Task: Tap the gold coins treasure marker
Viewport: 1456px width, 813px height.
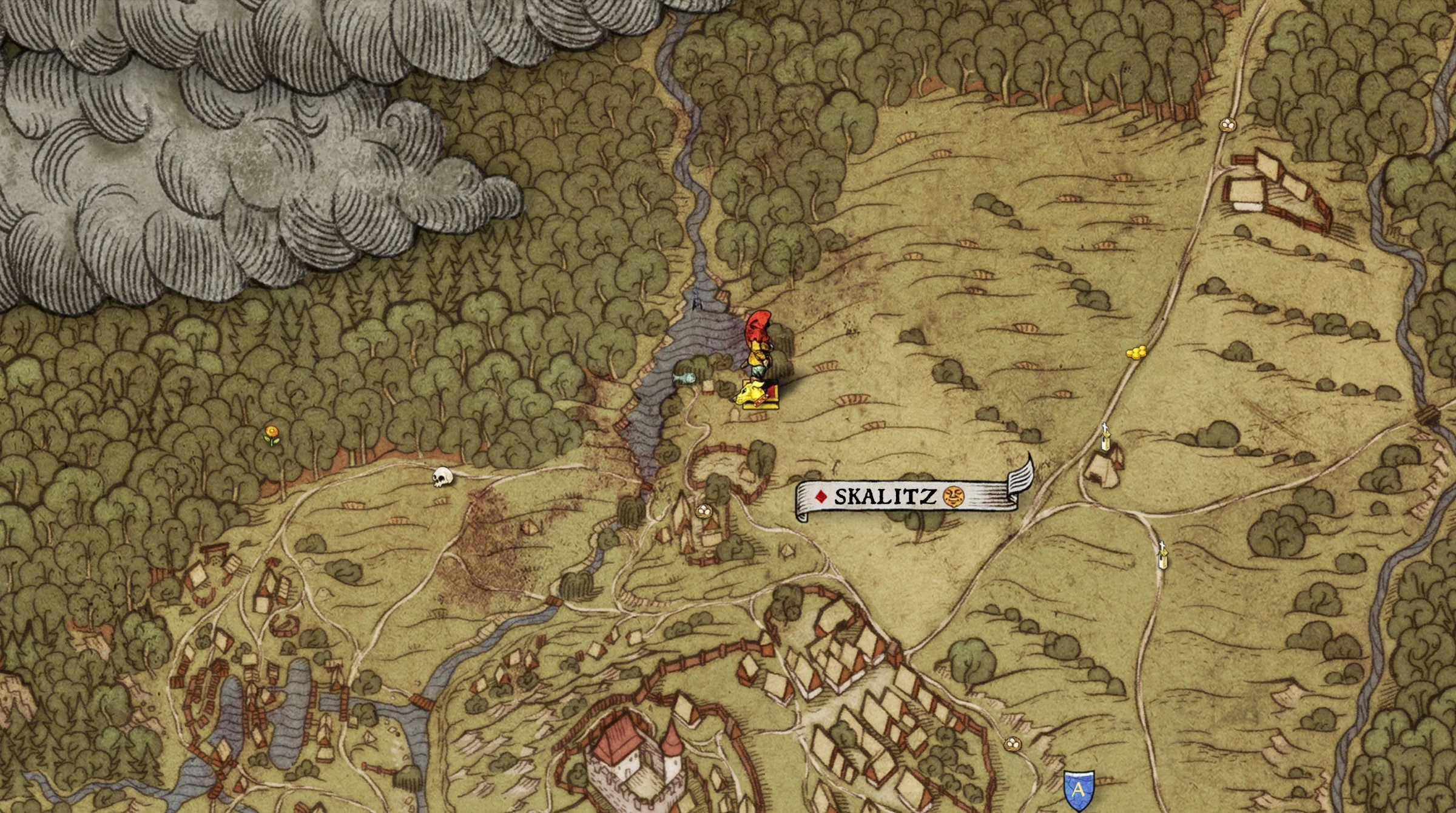Action: tap(1136, 351)
